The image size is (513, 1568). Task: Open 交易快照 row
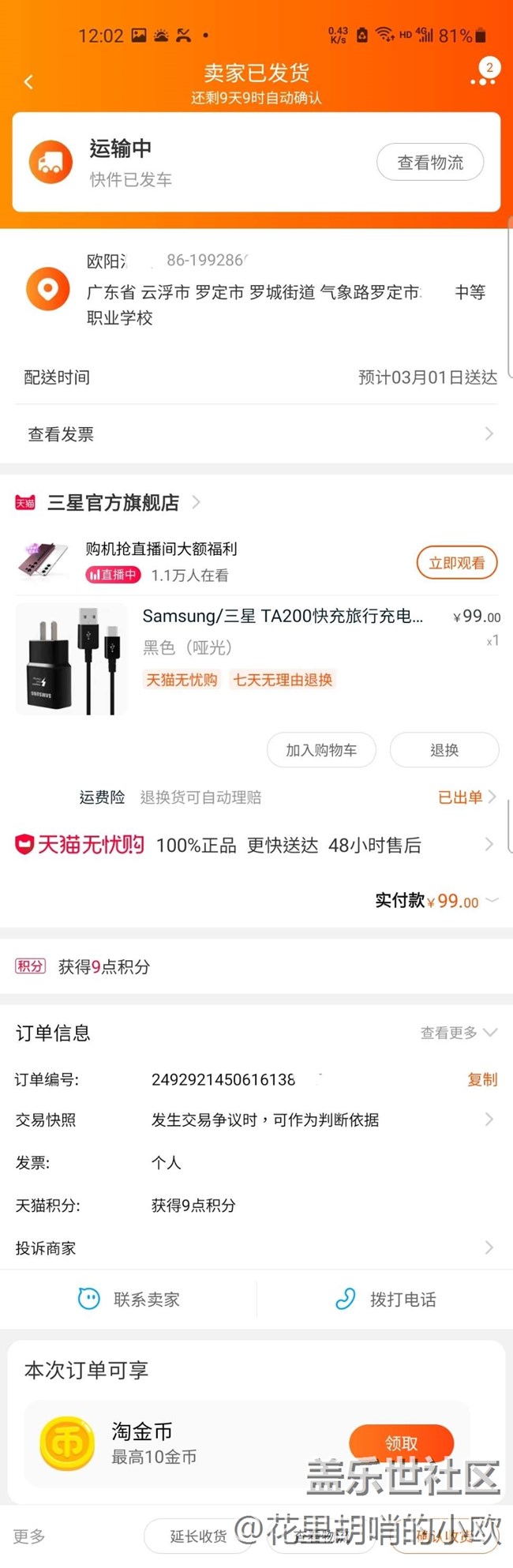256,1120
